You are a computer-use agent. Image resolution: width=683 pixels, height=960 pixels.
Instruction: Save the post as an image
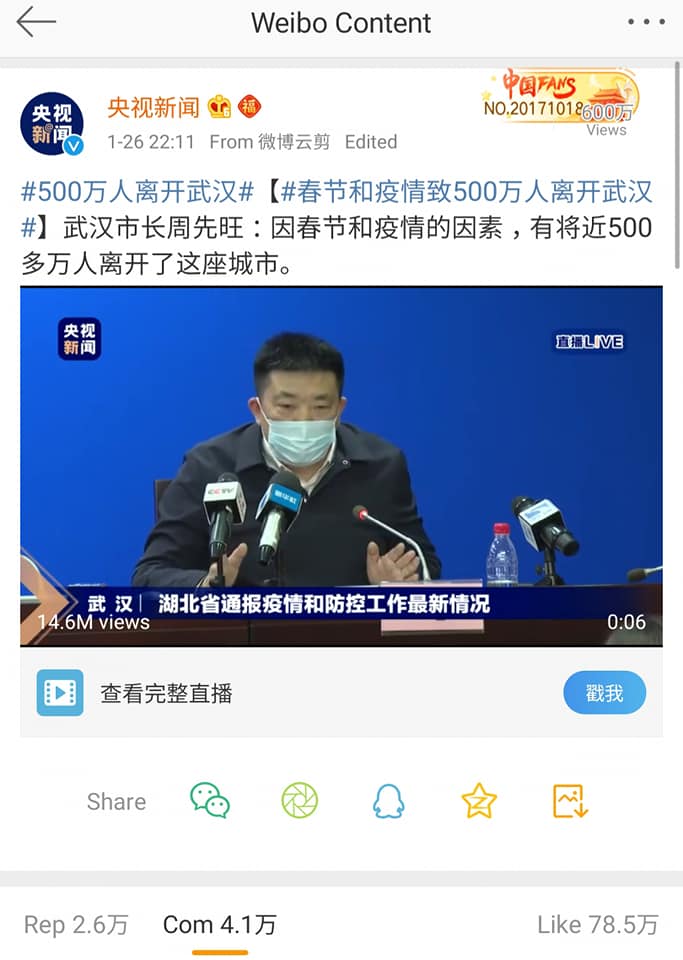pos(569,800)
